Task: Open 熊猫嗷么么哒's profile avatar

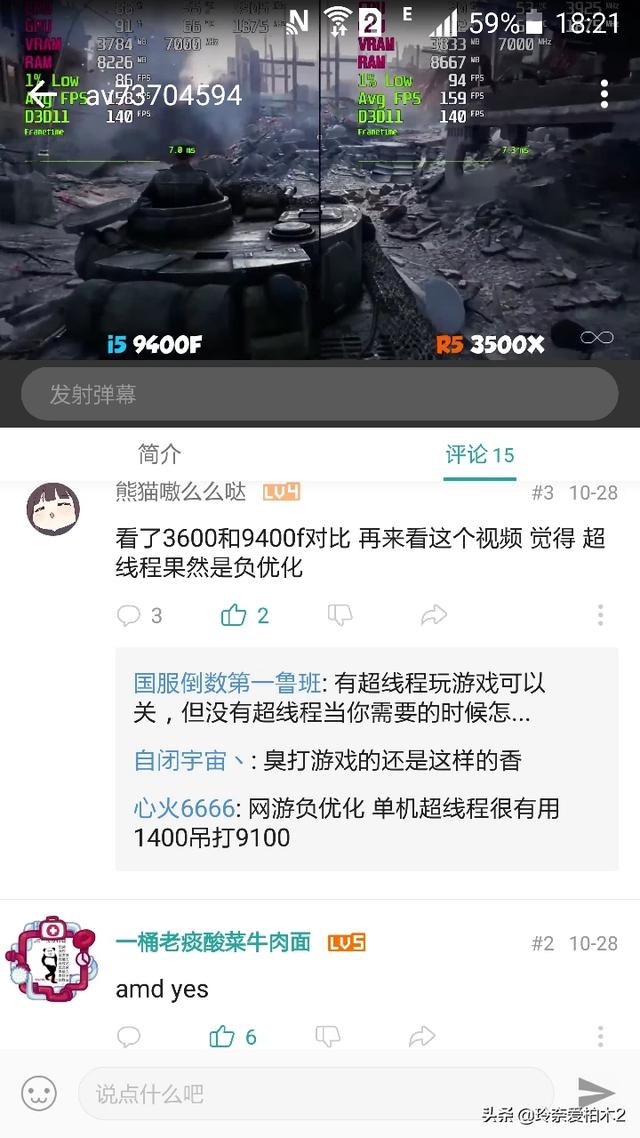Action: [x=52, y=509]
